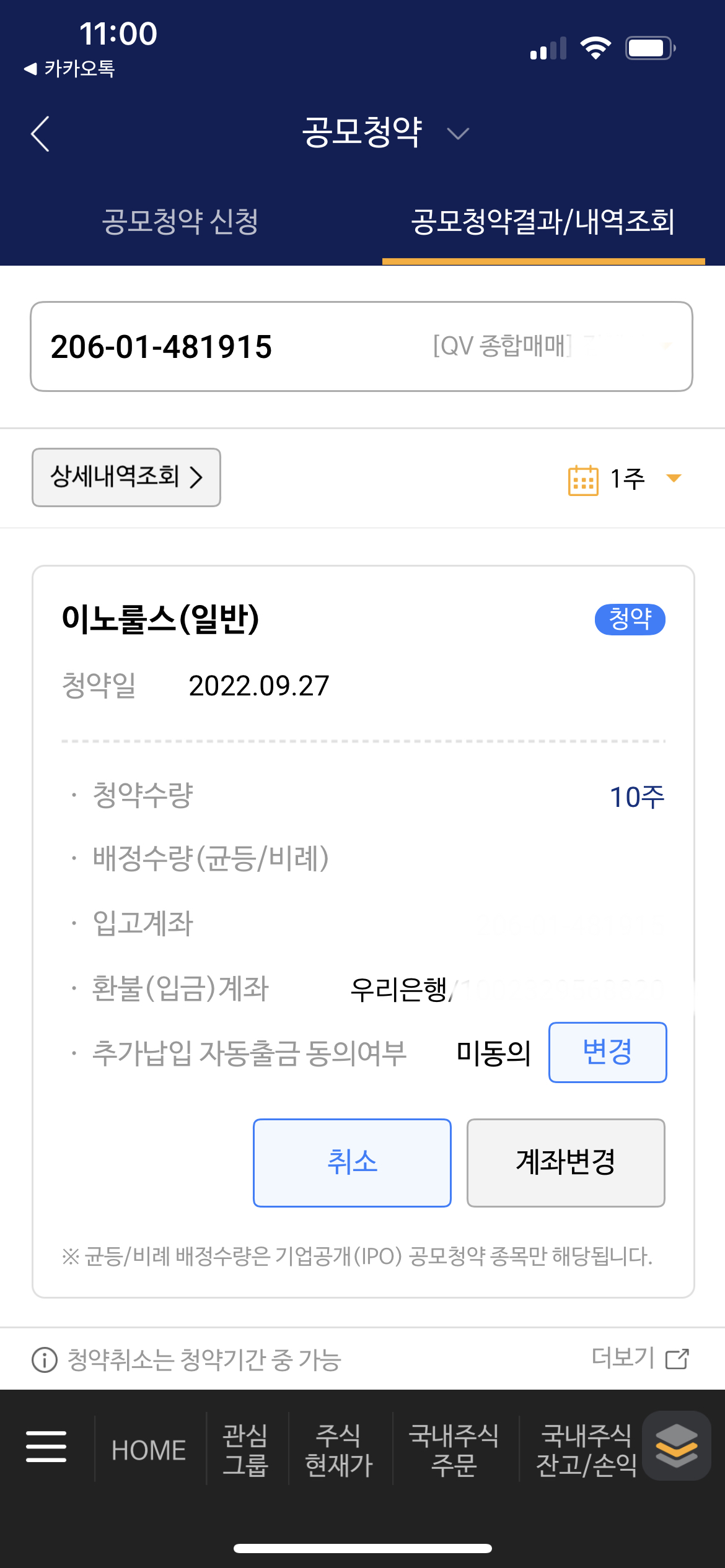Screen dimensions: 725x1568
Task: Switch to the 공모청약 신청 tab
Action: click(180, 222)
